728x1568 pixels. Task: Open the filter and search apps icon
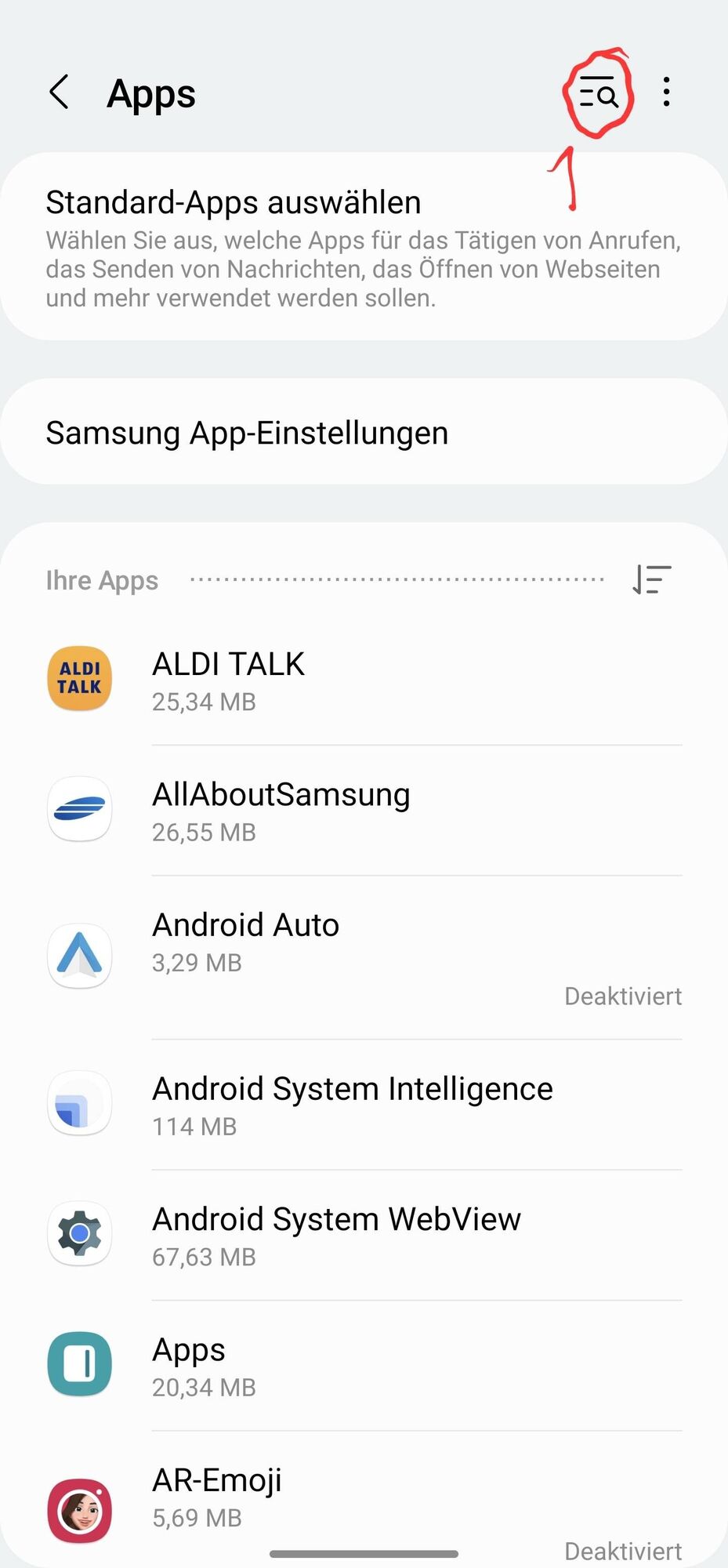(x=599, y=93)
